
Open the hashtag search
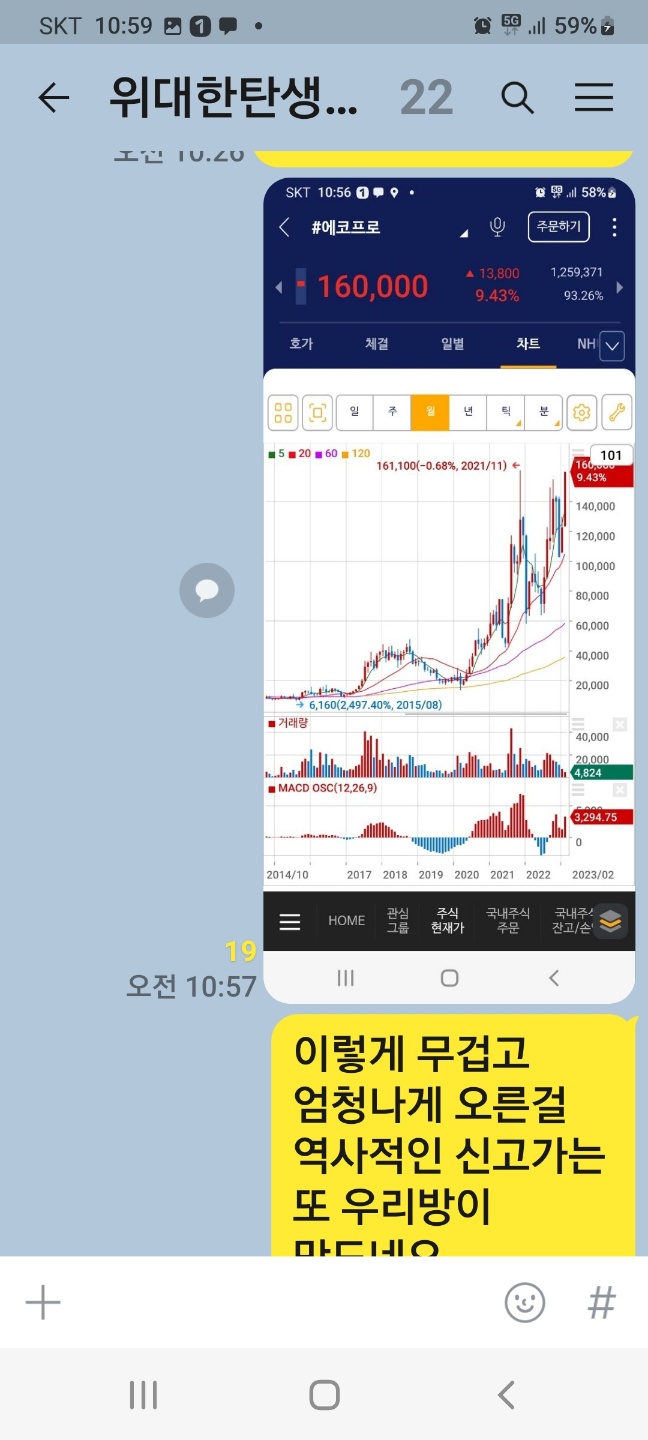(x=601, y=1302)
